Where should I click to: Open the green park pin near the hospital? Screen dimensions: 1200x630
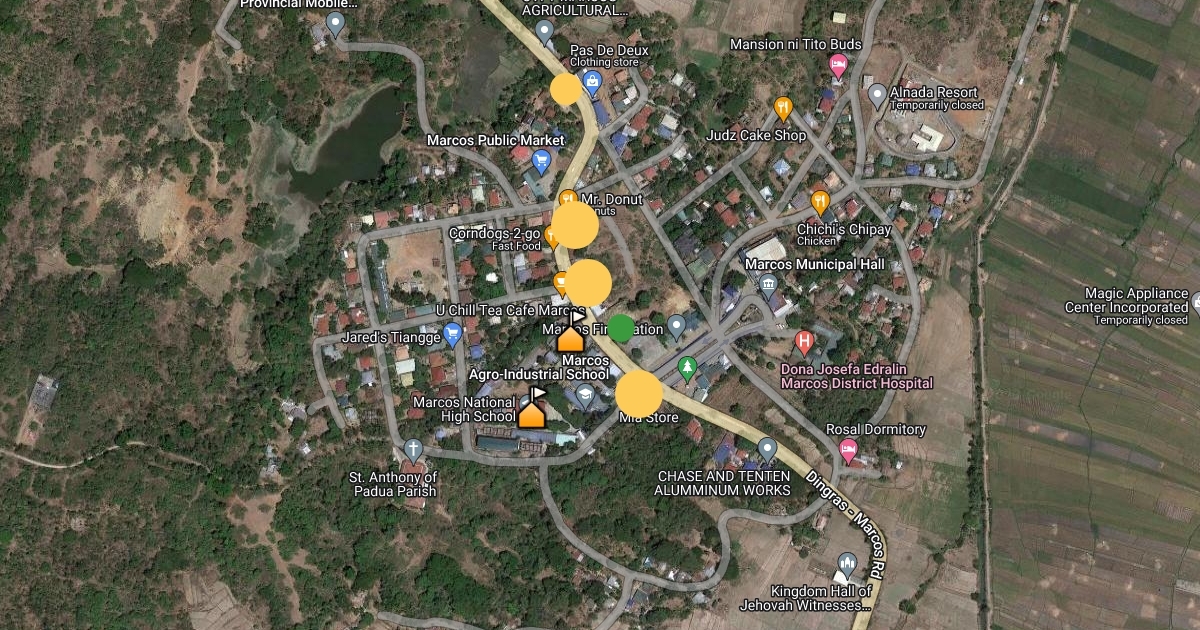pyautogui.click(x=687, y=367)
